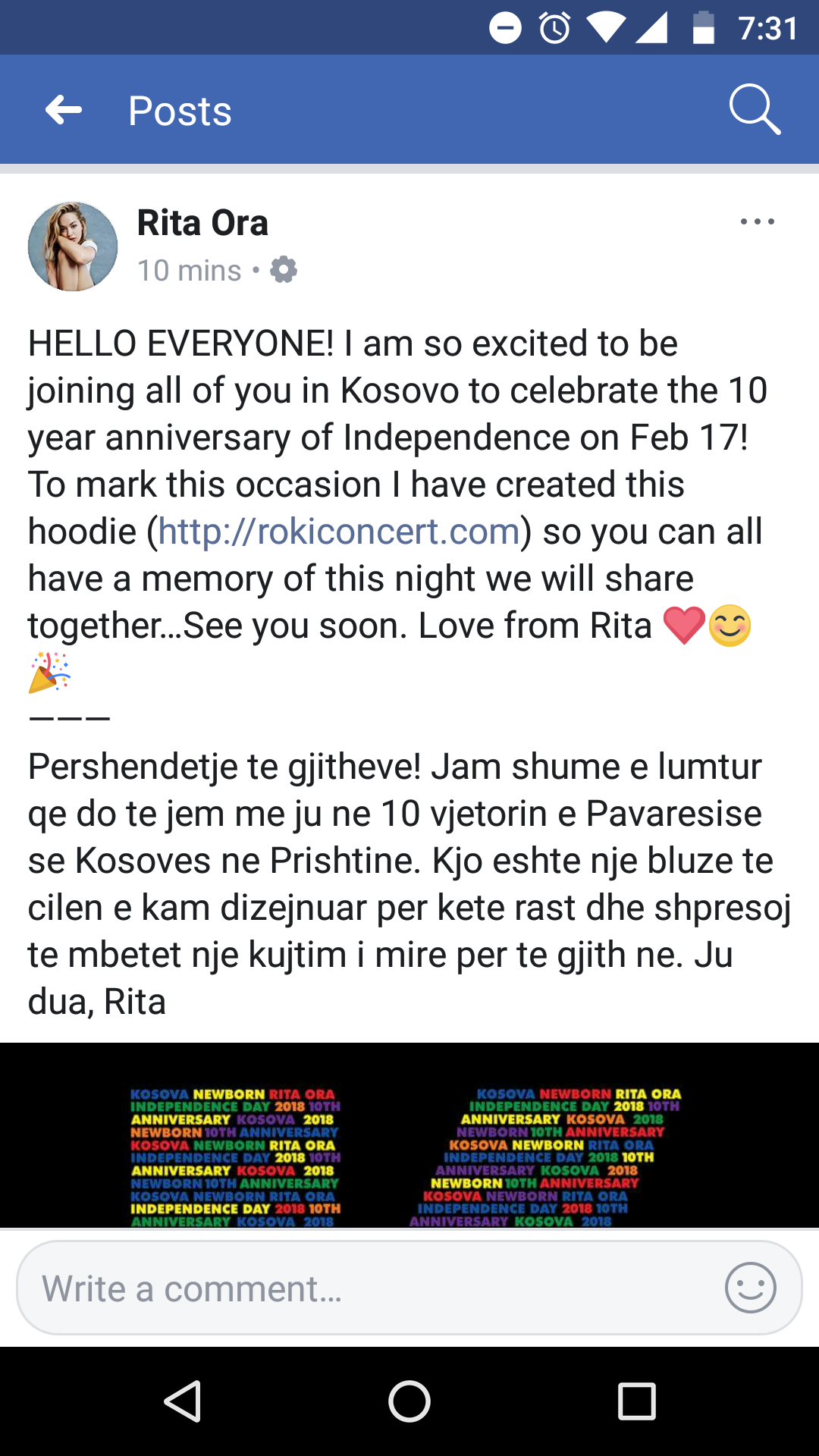The width and height of the screenshot is (819, 1456).
Task: Tap the system home button
Action: [x=409, y=1401]
